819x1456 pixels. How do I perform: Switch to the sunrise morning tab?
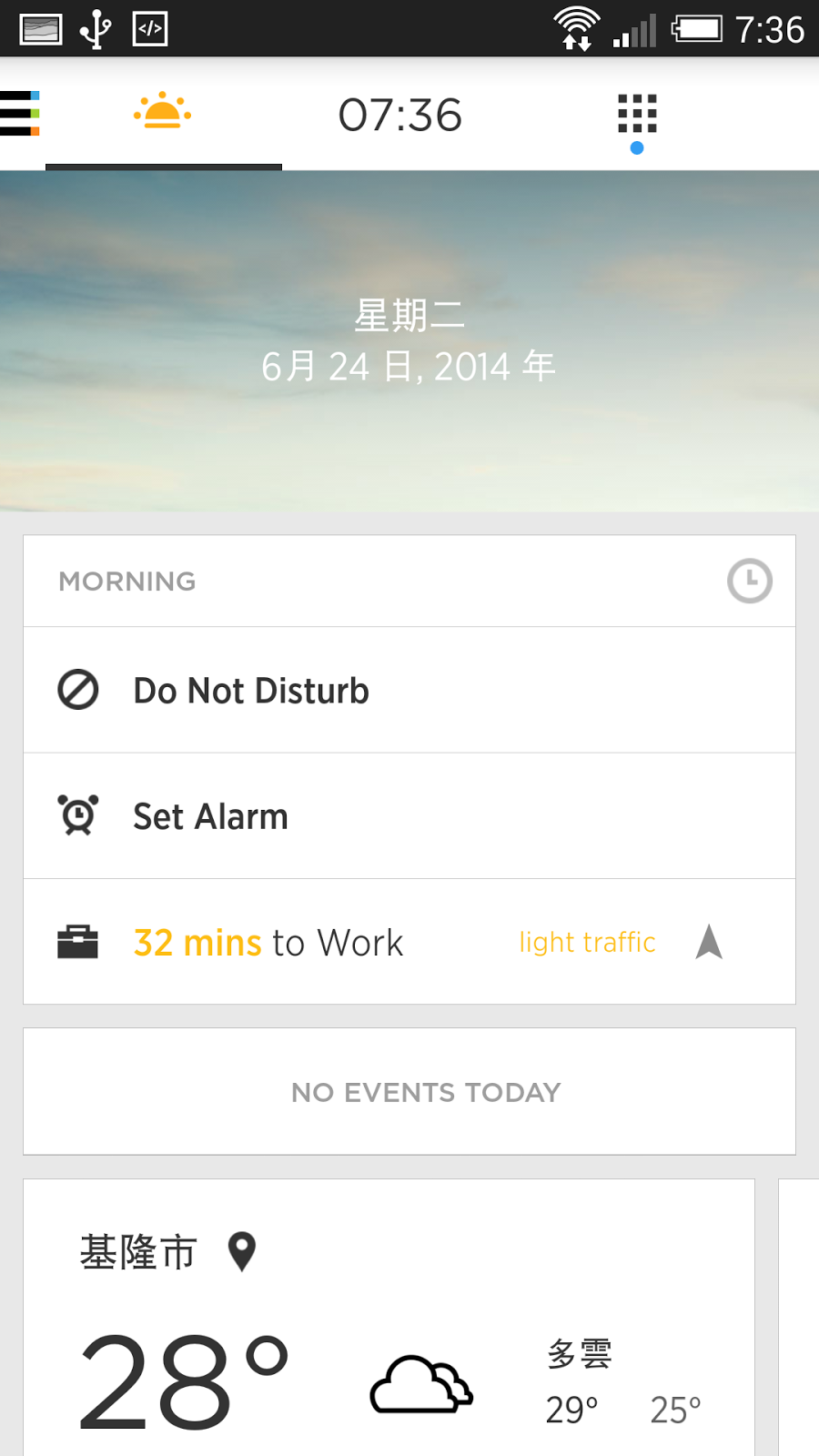pos(163,114)
